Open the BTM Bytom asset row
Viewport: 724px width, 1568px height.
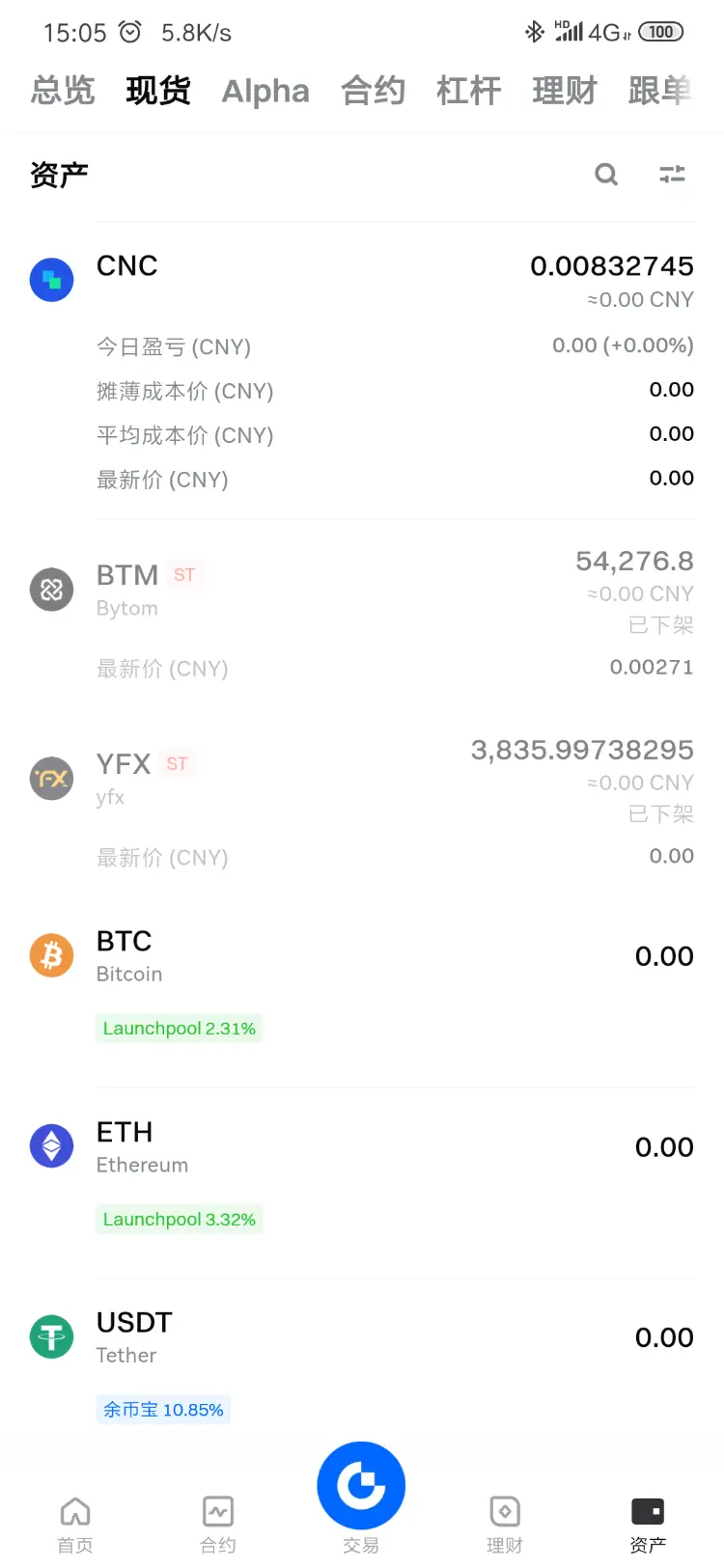[362, 590]
